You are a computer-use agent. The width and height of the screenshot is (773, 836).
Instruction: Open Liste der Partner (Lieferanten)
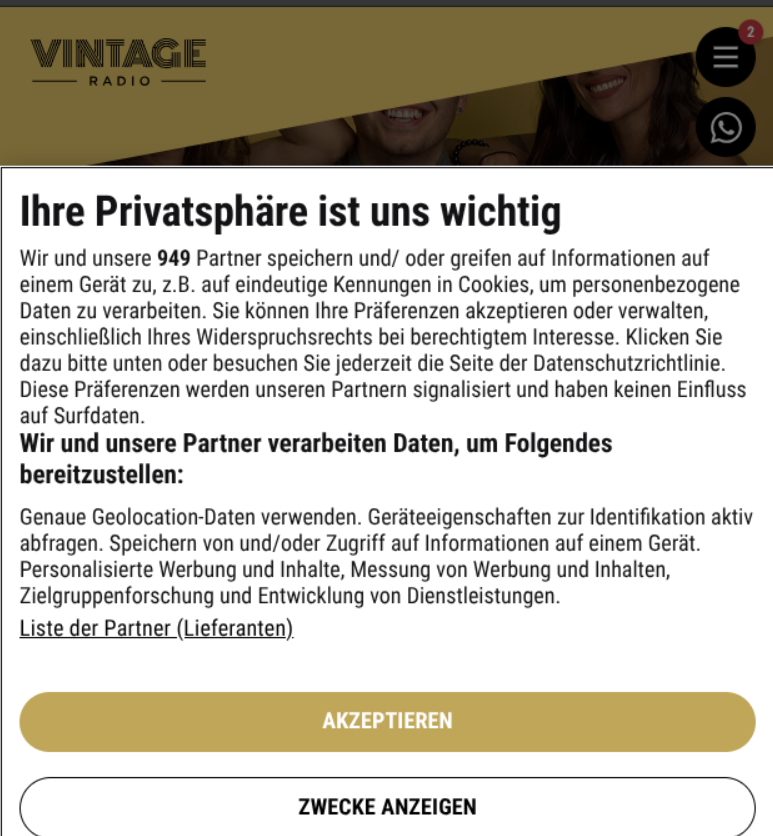156,628
